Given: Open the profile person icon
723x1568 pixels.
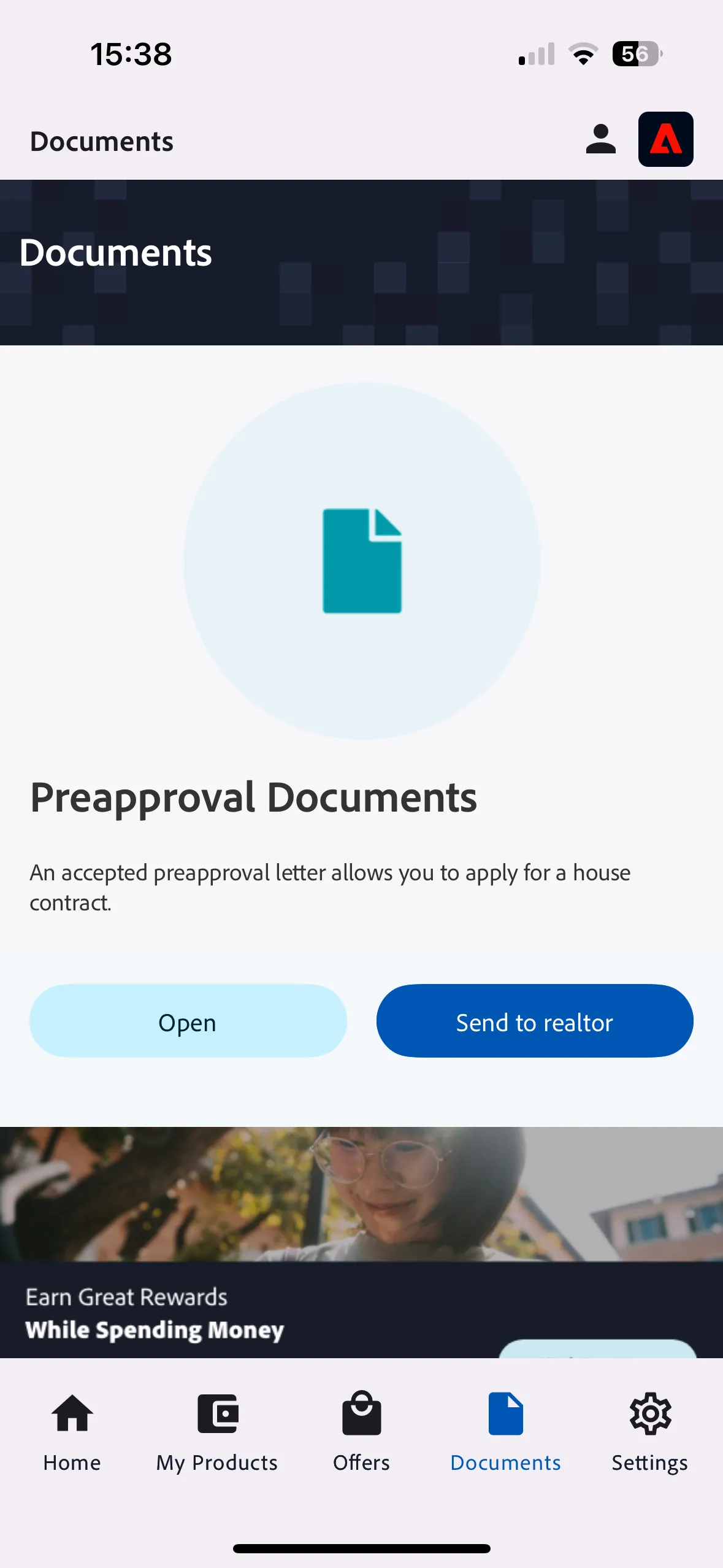Looking at the screenshot, I should 600,139.
